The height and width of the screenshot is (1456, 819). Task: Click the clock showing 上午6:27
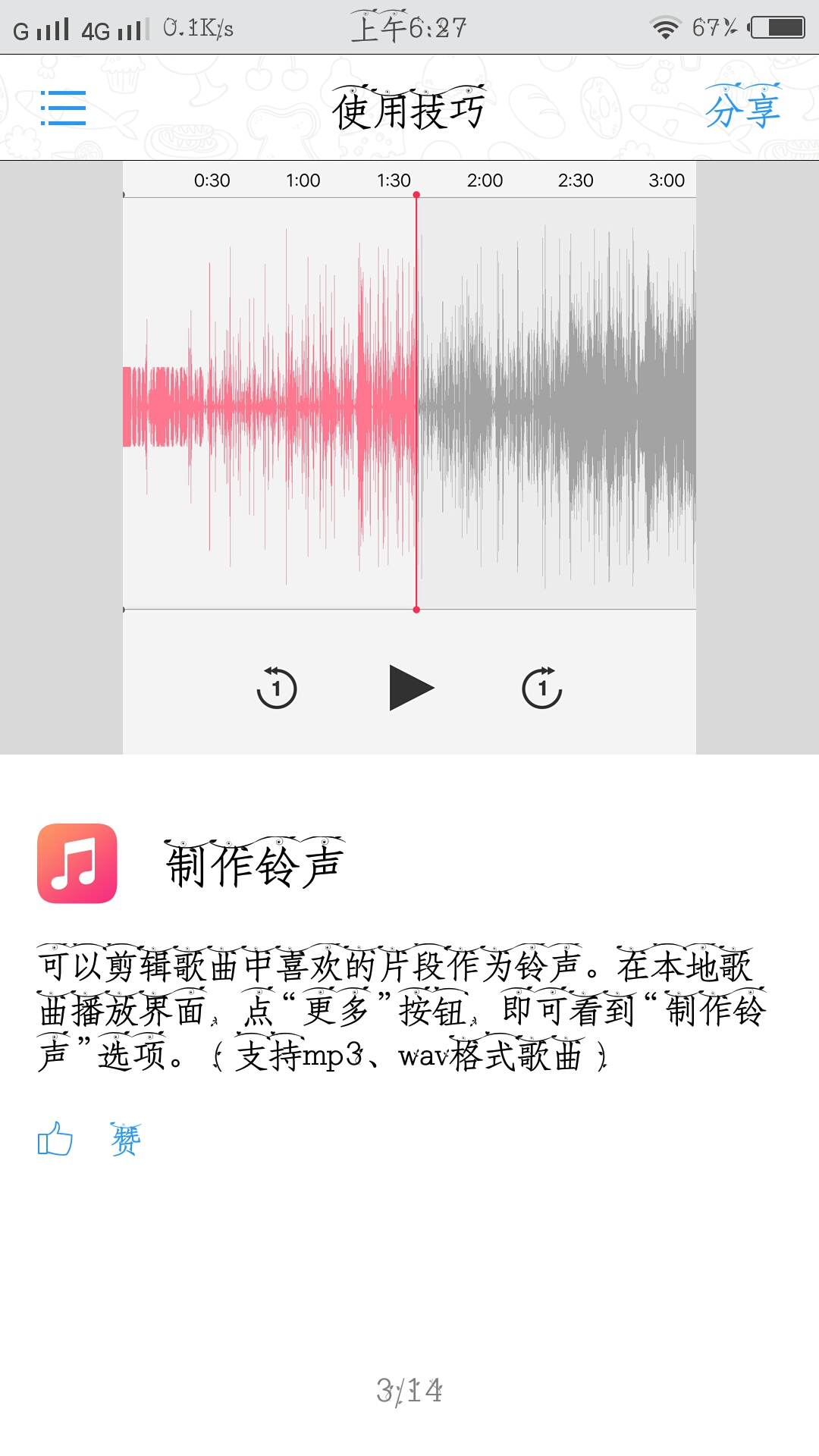click(409, 29)
